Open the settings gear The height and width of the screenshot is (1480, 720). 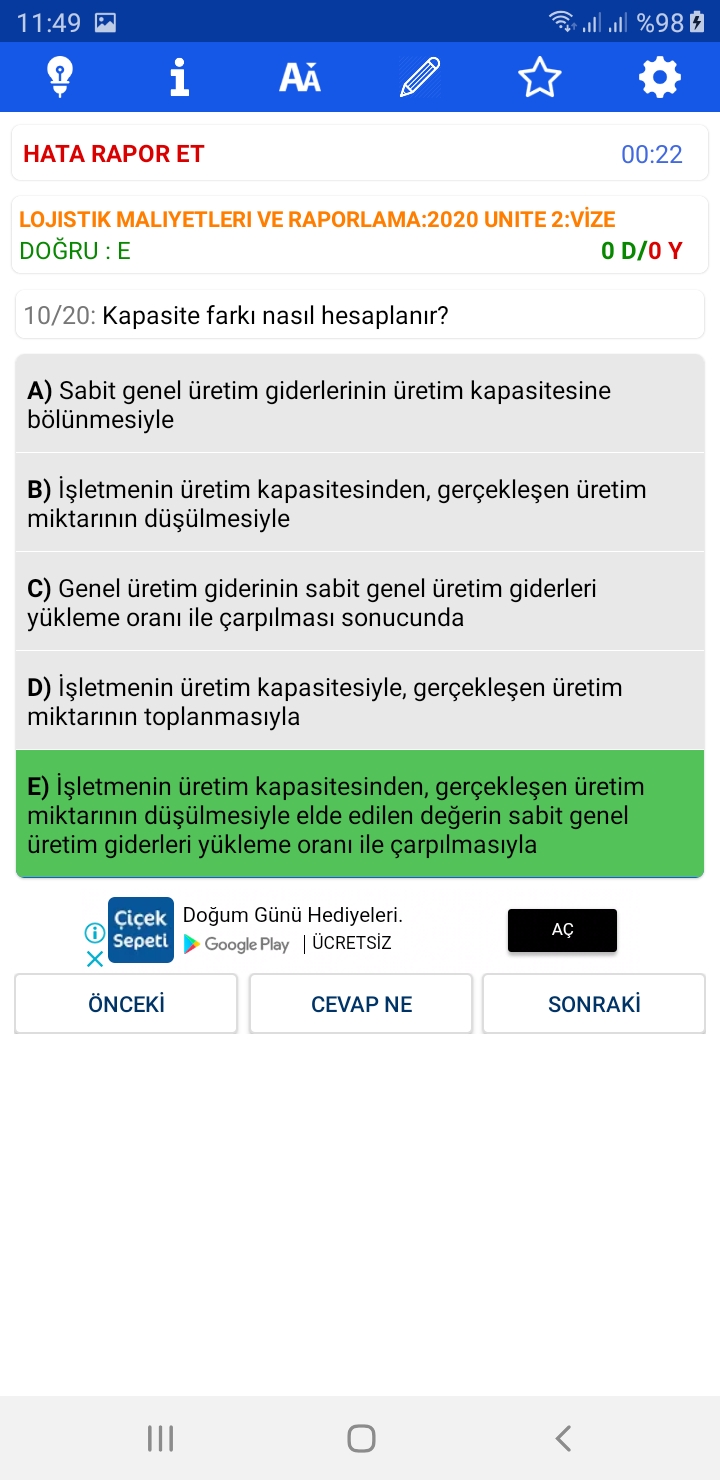[x=660, y=77]
